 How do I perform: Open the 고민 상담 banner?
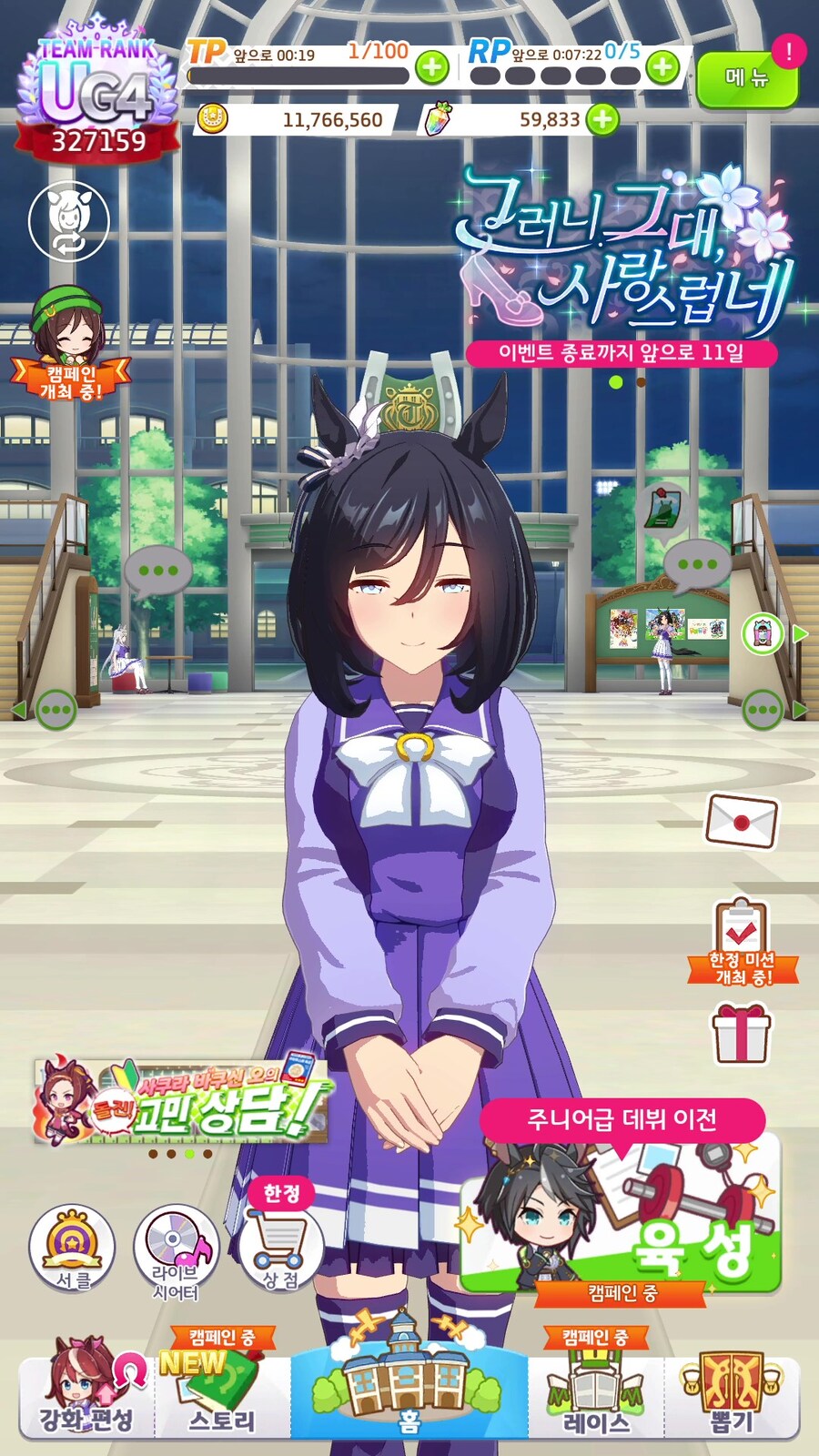(181, 1099)
